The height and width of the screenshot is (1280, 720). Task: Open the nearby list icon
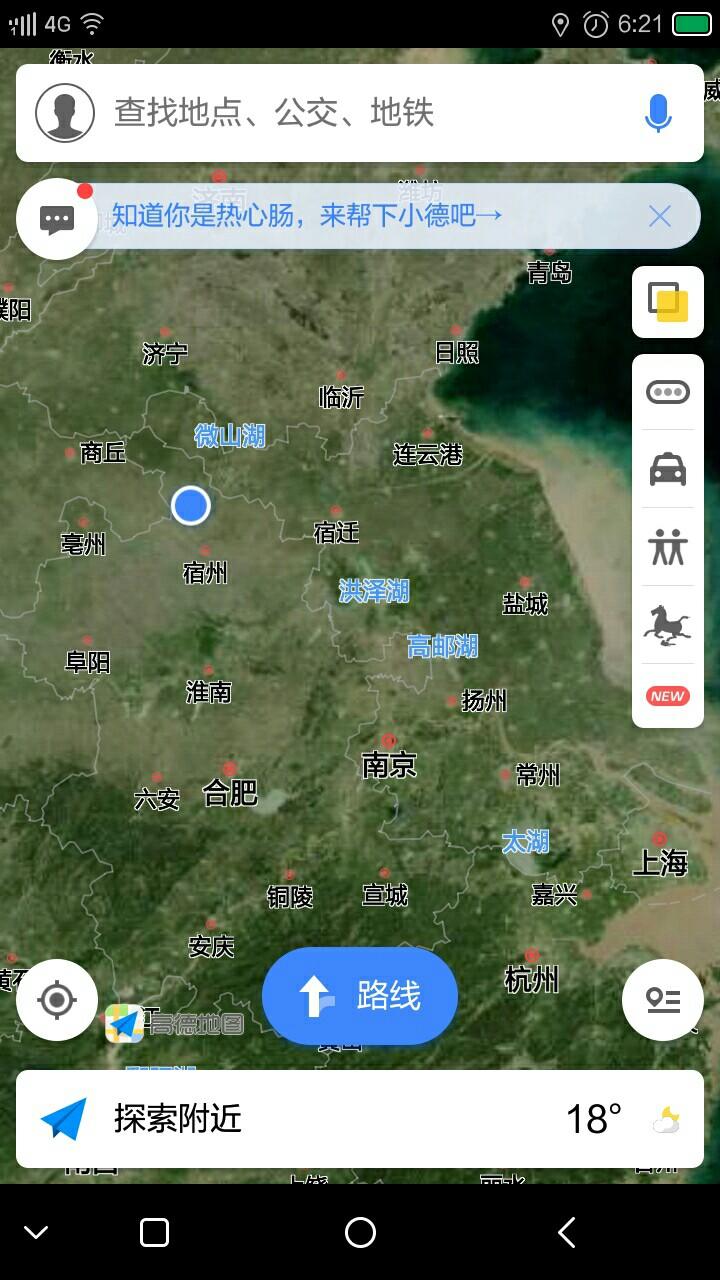pyautogui.click(x=662, y=999)
